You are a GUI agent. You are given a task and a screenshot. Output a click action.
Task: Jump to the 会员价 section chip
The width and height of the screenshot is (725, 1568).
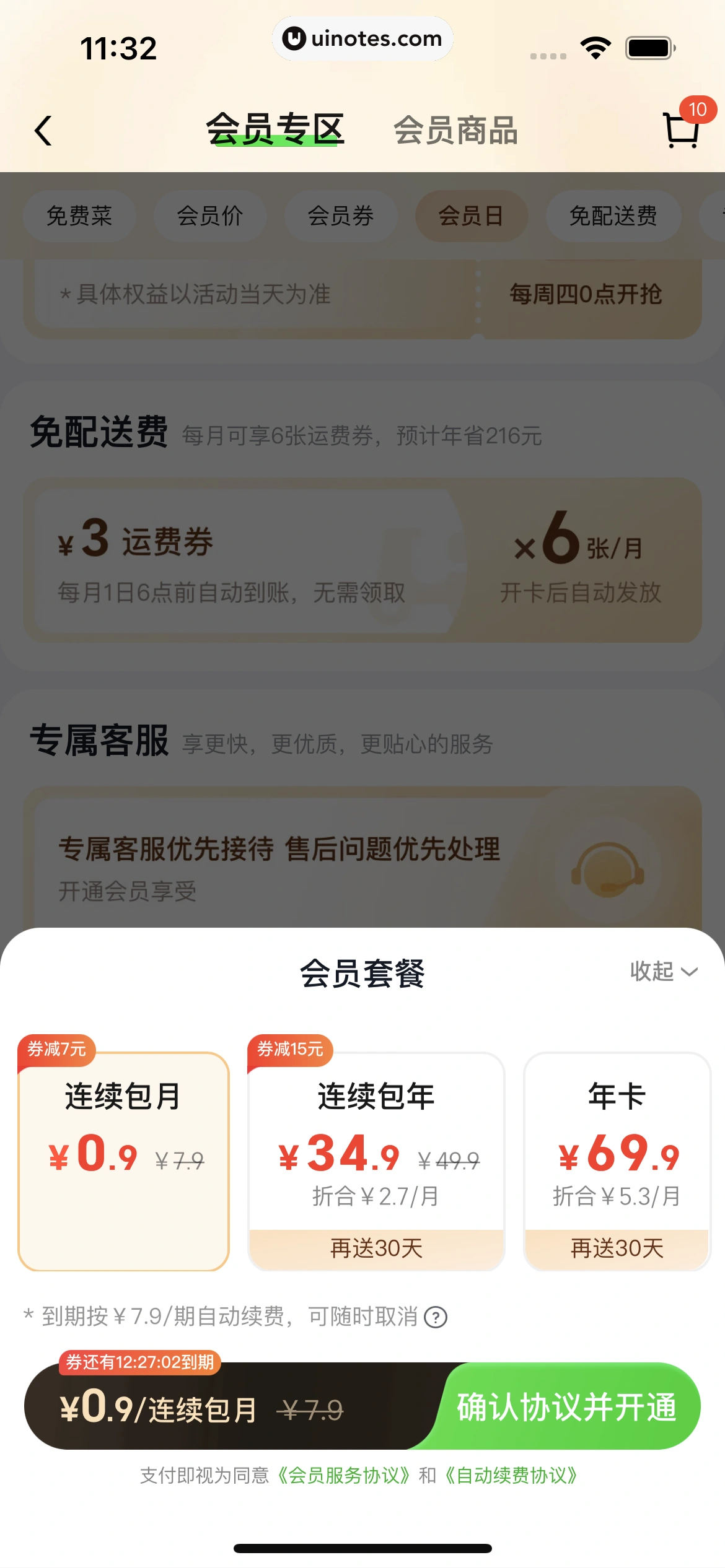coord(210,216)
